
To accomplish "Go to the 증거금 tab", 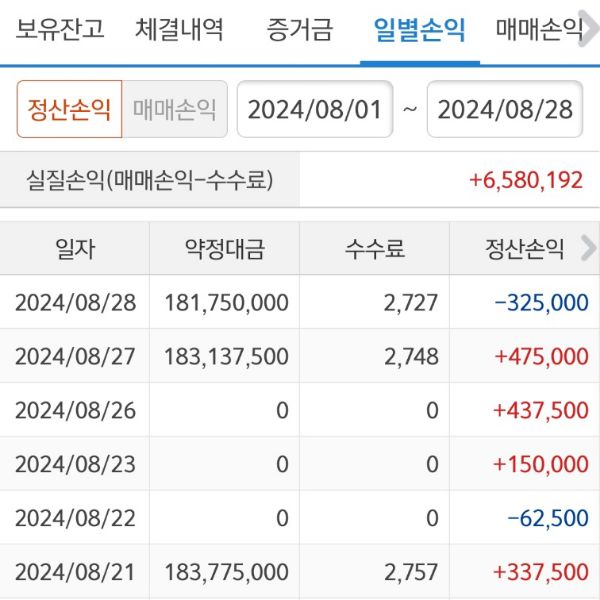I will 299,29.
